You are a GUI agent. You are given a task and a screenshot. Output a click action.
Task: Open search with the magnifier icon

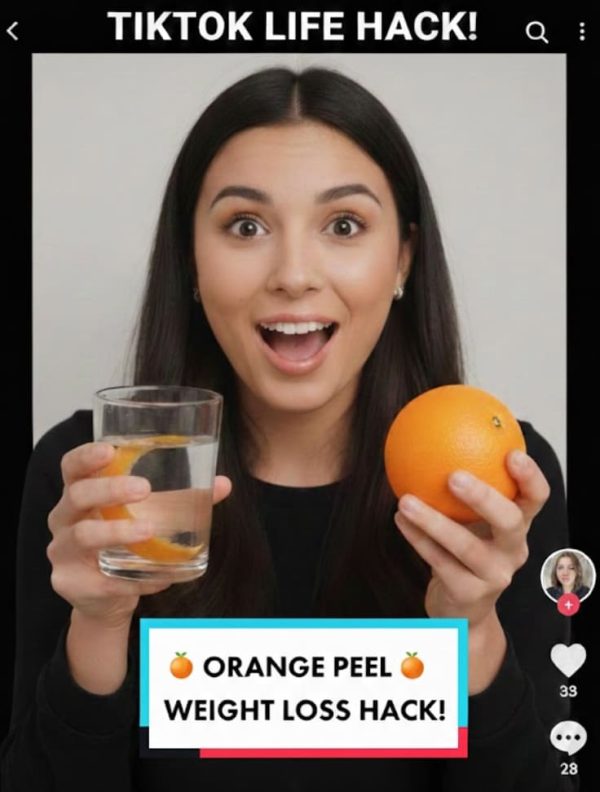(x=537, y=33)
